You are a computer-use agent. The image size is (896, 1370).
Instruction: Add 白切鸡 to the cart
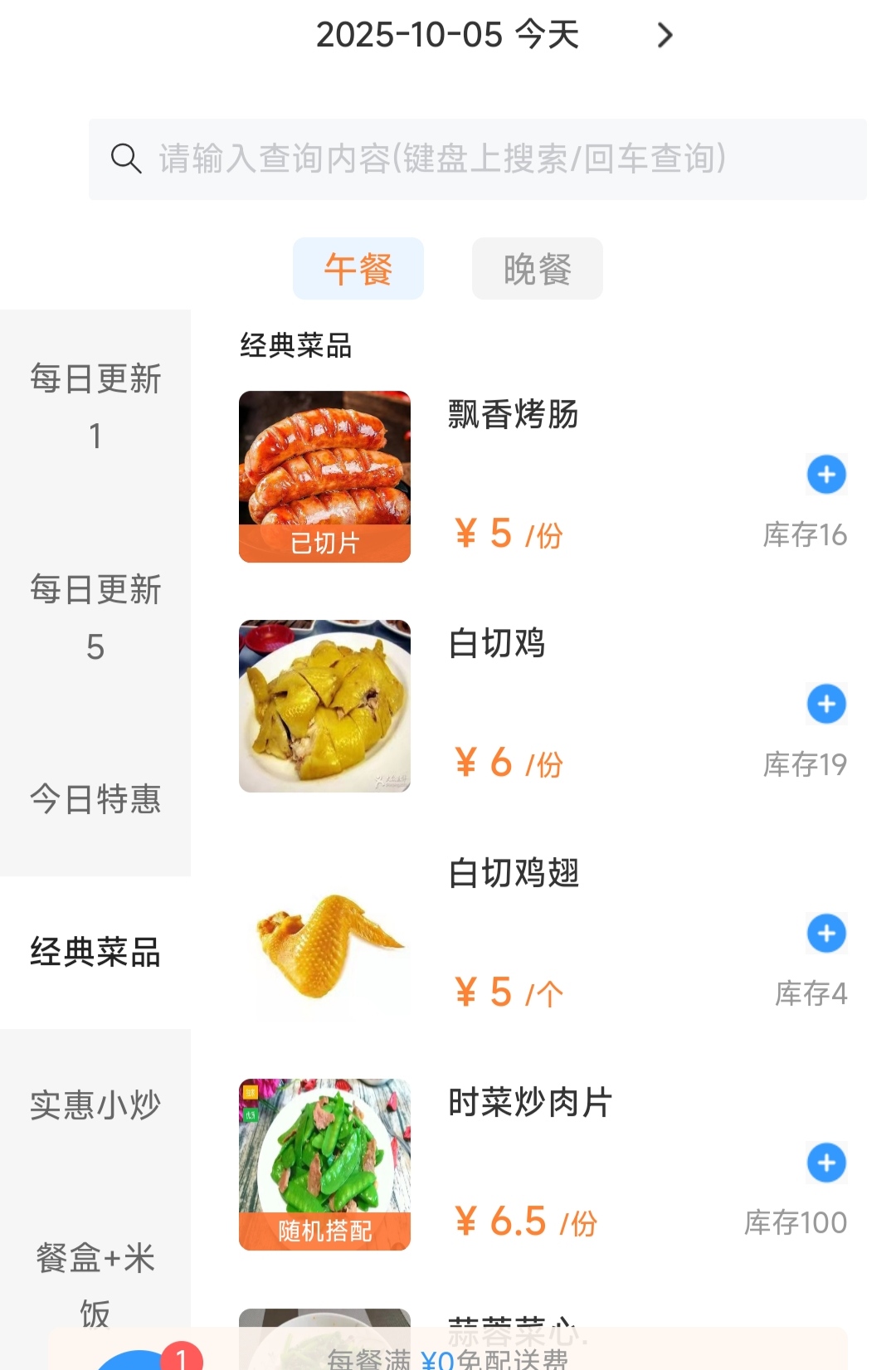tap(826, 704)
